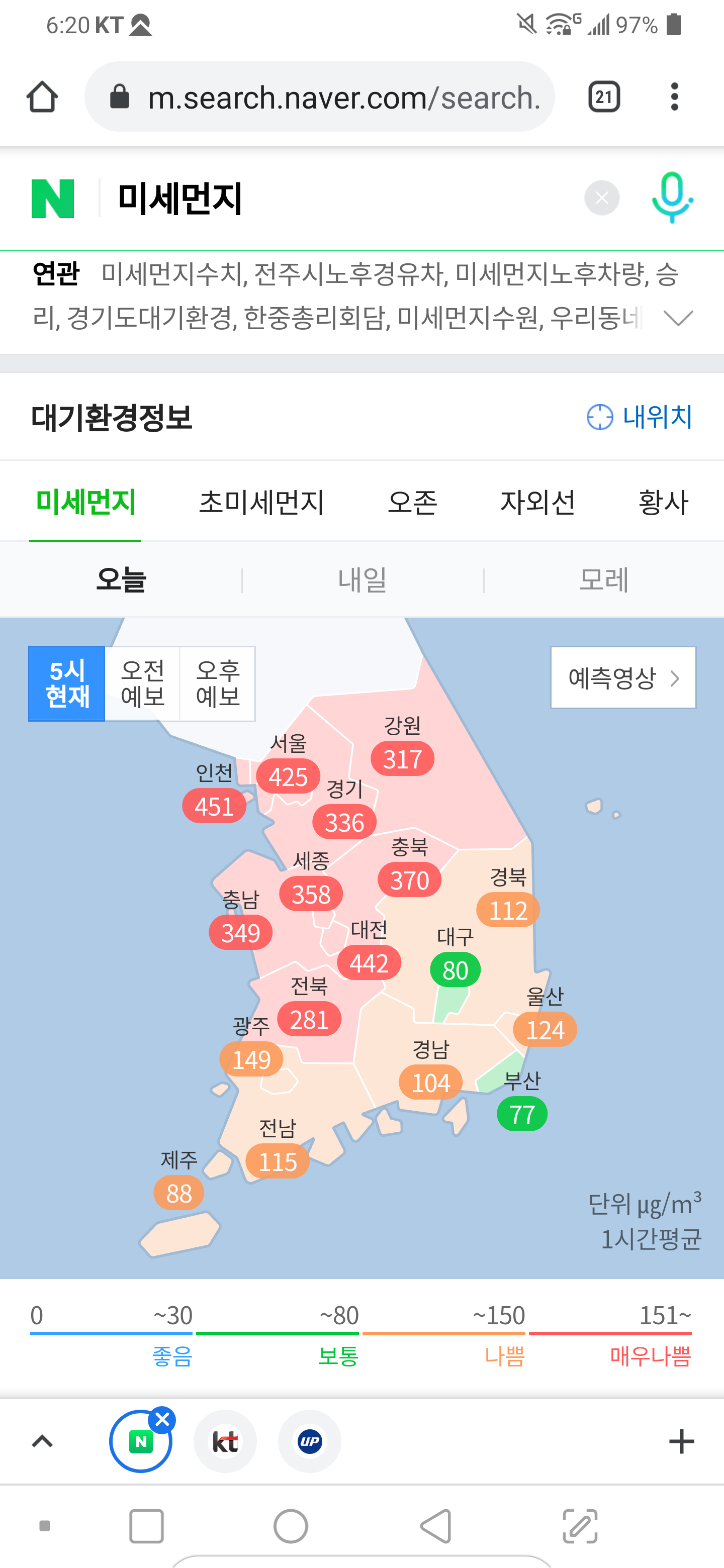Switch to the 오존 tab
The width and height of the screenshot is (724, 1568).
click(412, 502)
